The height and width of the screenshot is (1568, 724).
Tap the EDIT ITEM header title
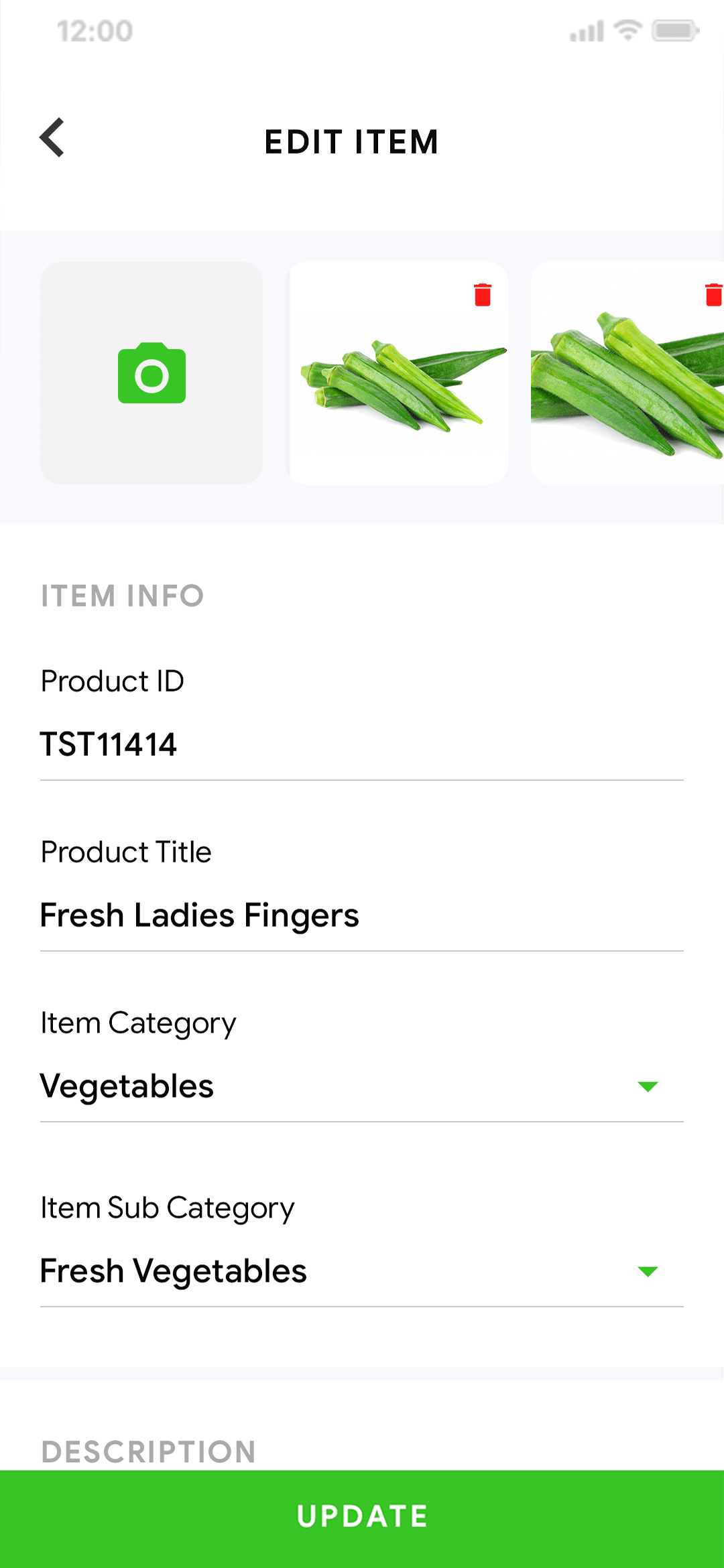click(x=351, y=141)
